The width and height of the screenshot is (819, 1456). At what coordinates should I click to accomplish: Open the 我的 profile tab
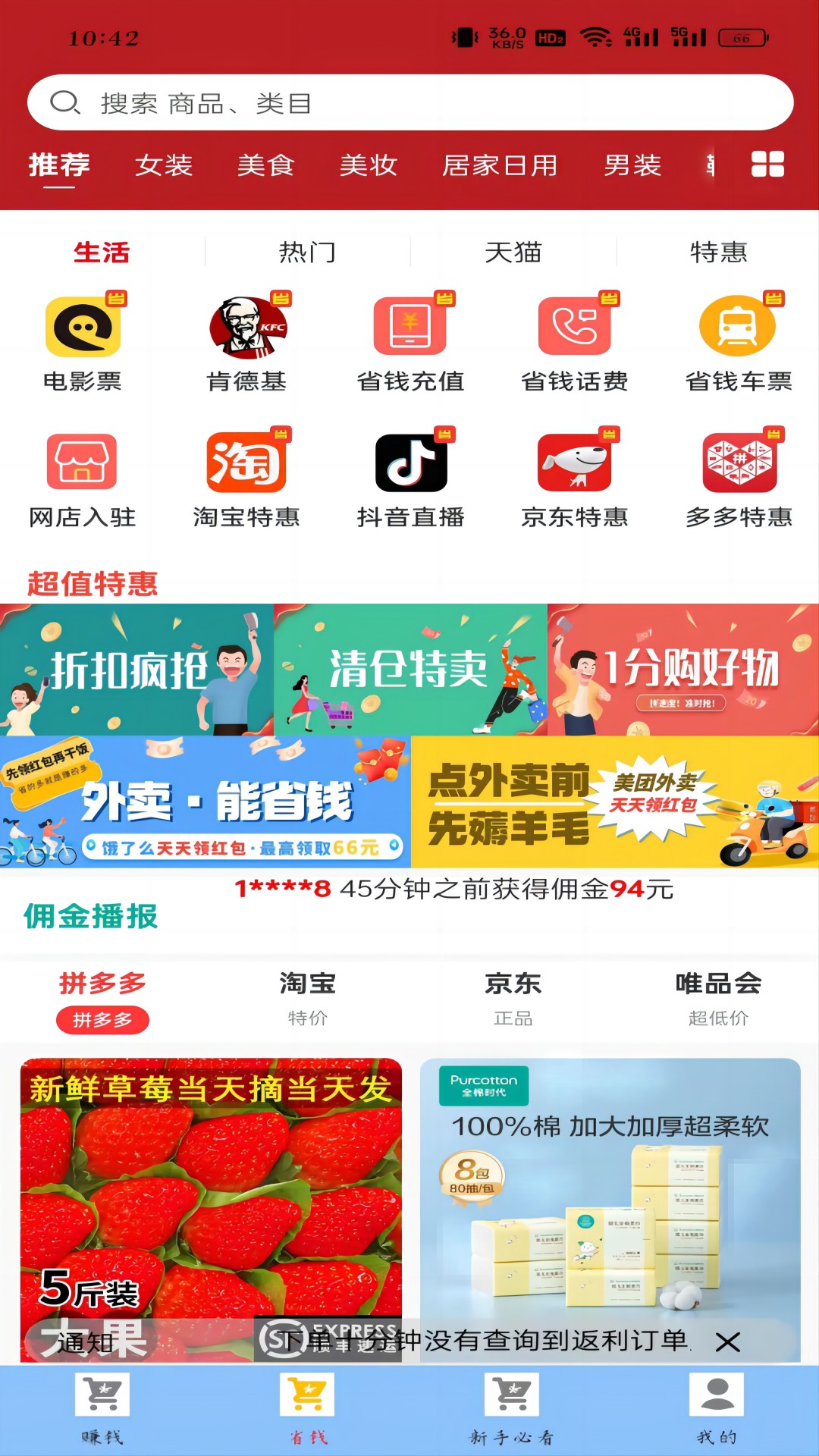coord(717,1409)
